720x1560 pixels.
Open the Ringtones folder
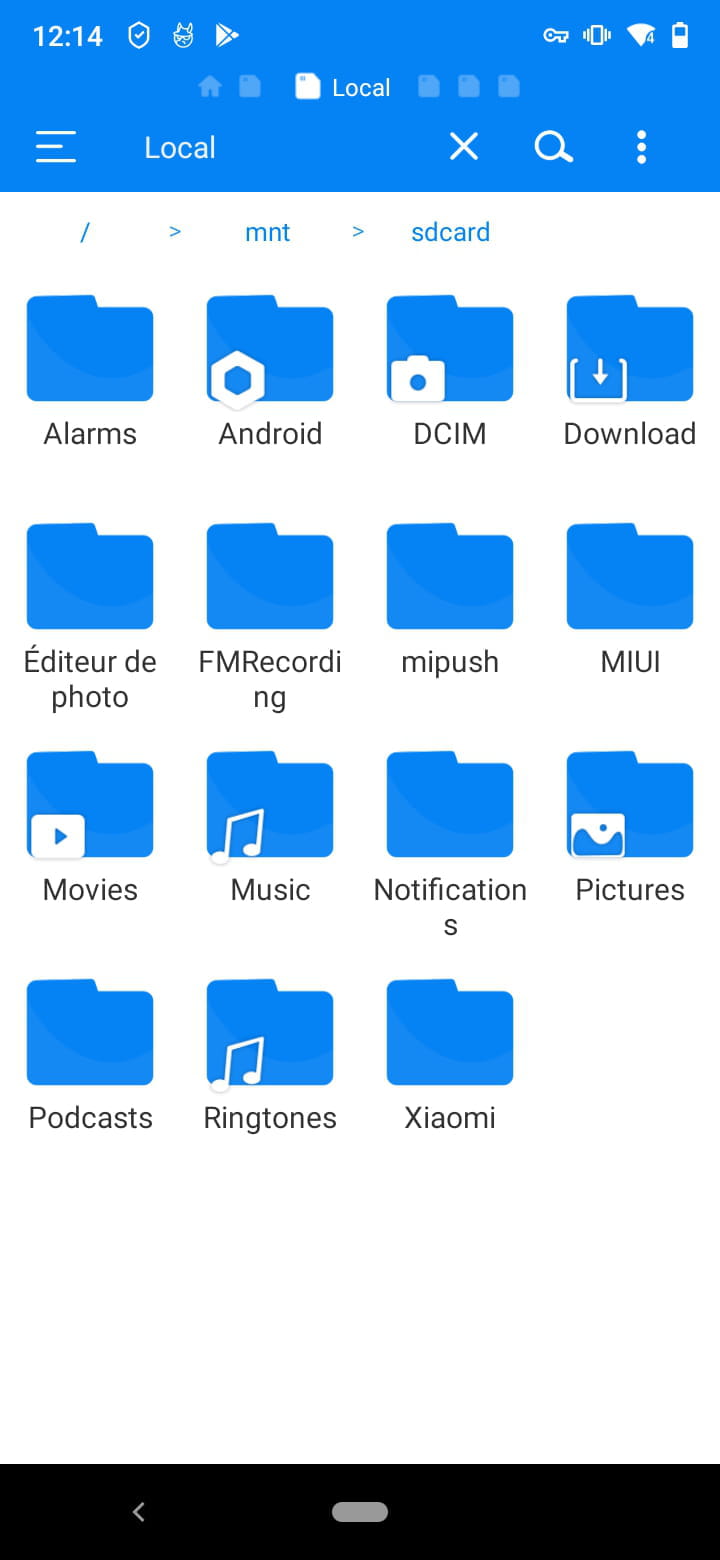click(270, 1056)
